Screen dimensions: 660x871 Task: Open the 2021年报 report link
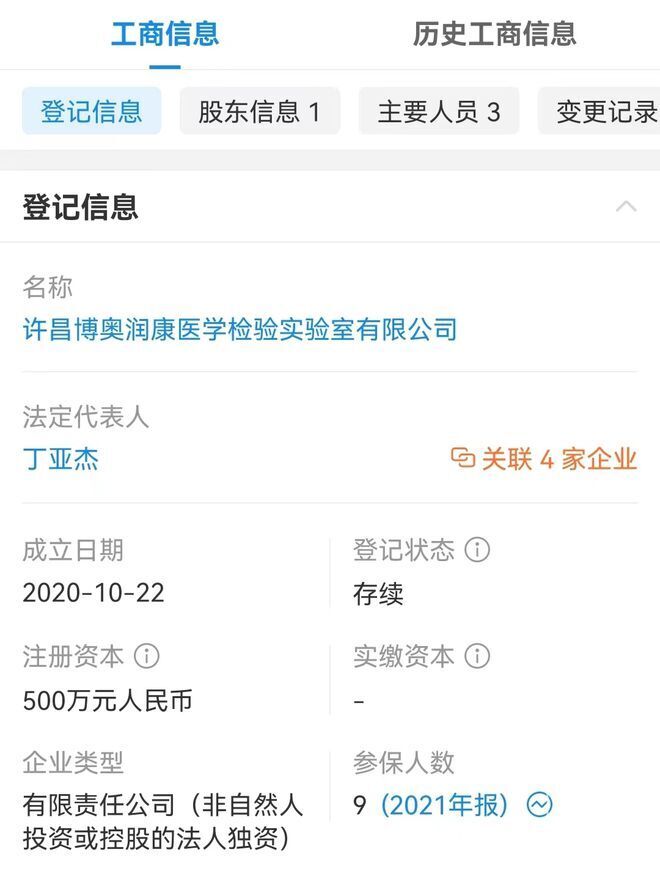click(445, 805)
